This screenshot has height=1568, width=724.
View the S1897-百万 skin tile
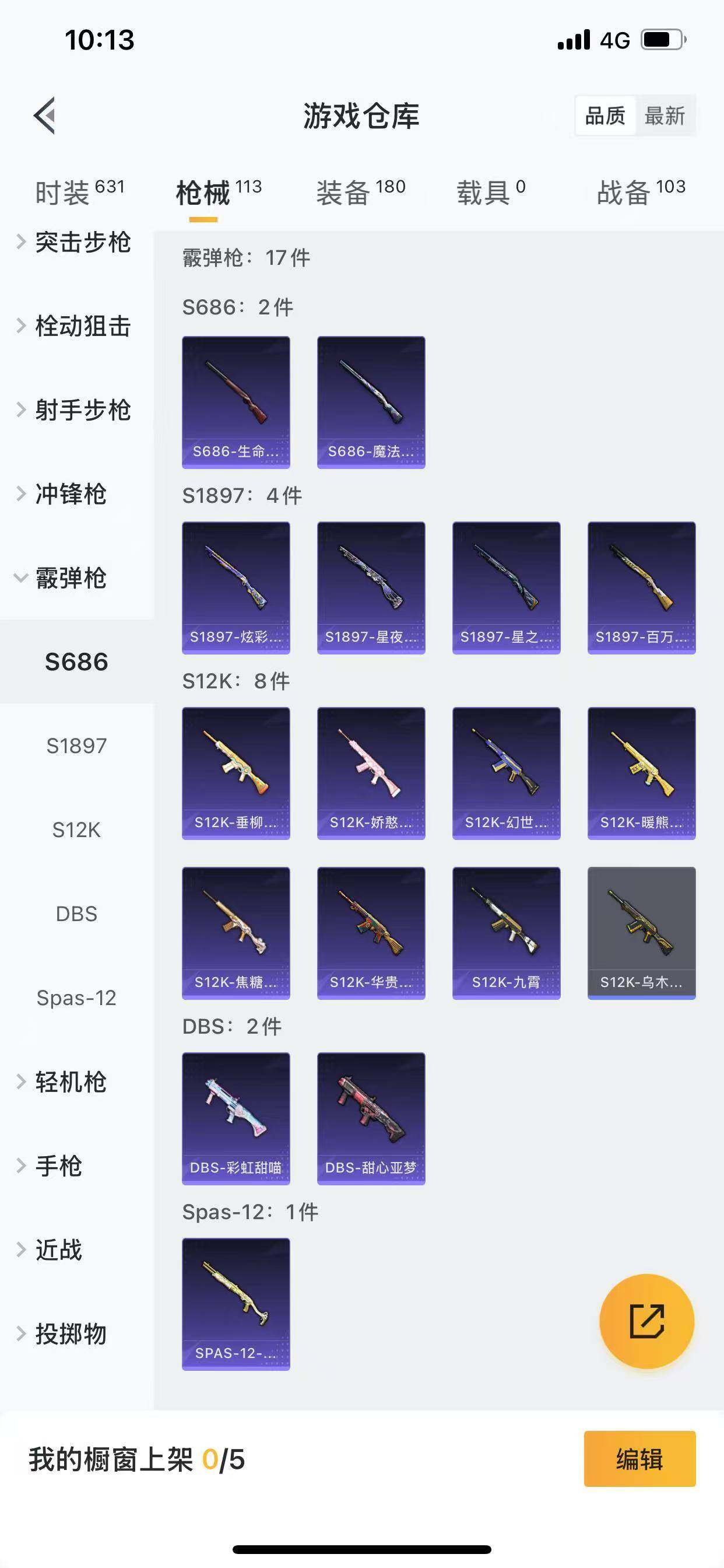tap(641, 588)
